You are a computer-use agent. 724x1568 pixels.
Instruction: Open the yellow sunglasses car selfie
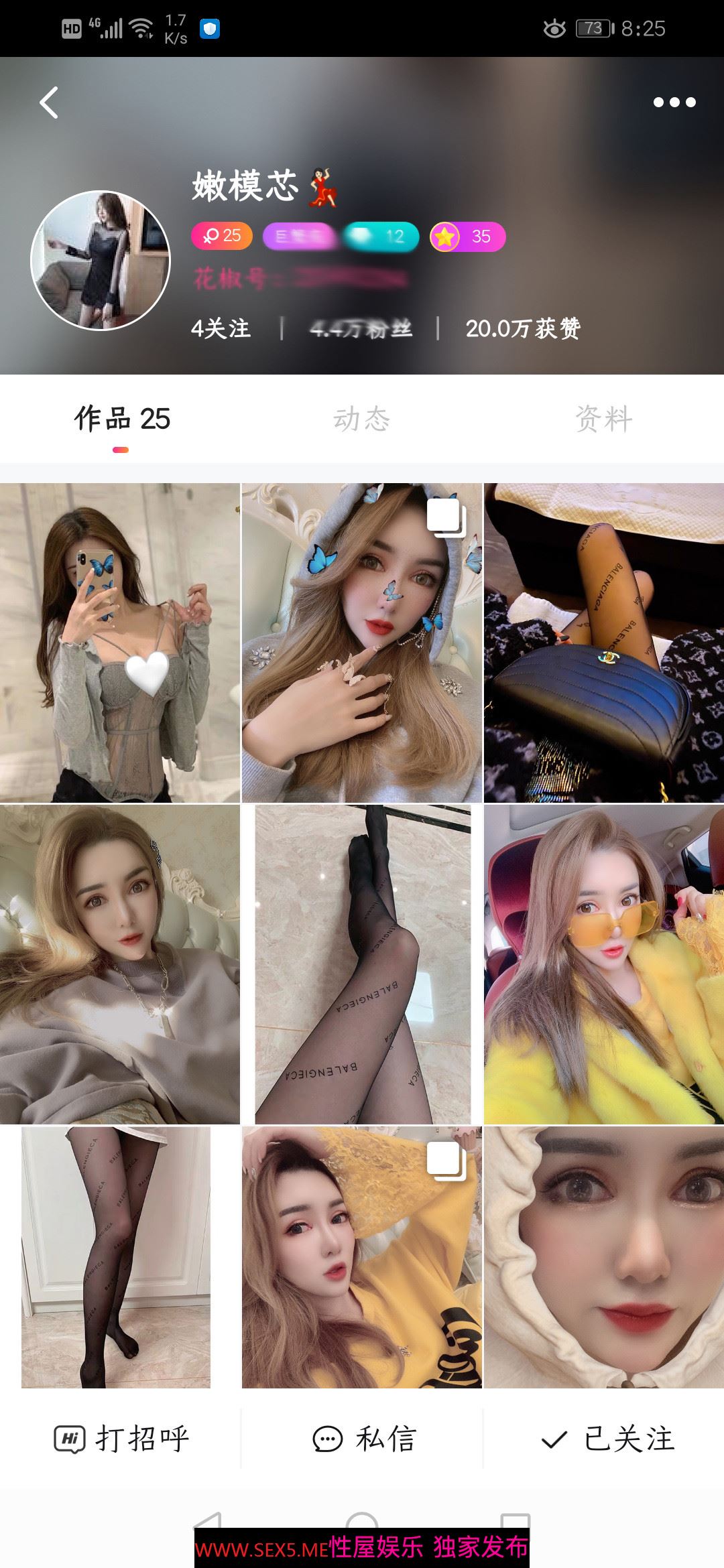tap(603, 964)
